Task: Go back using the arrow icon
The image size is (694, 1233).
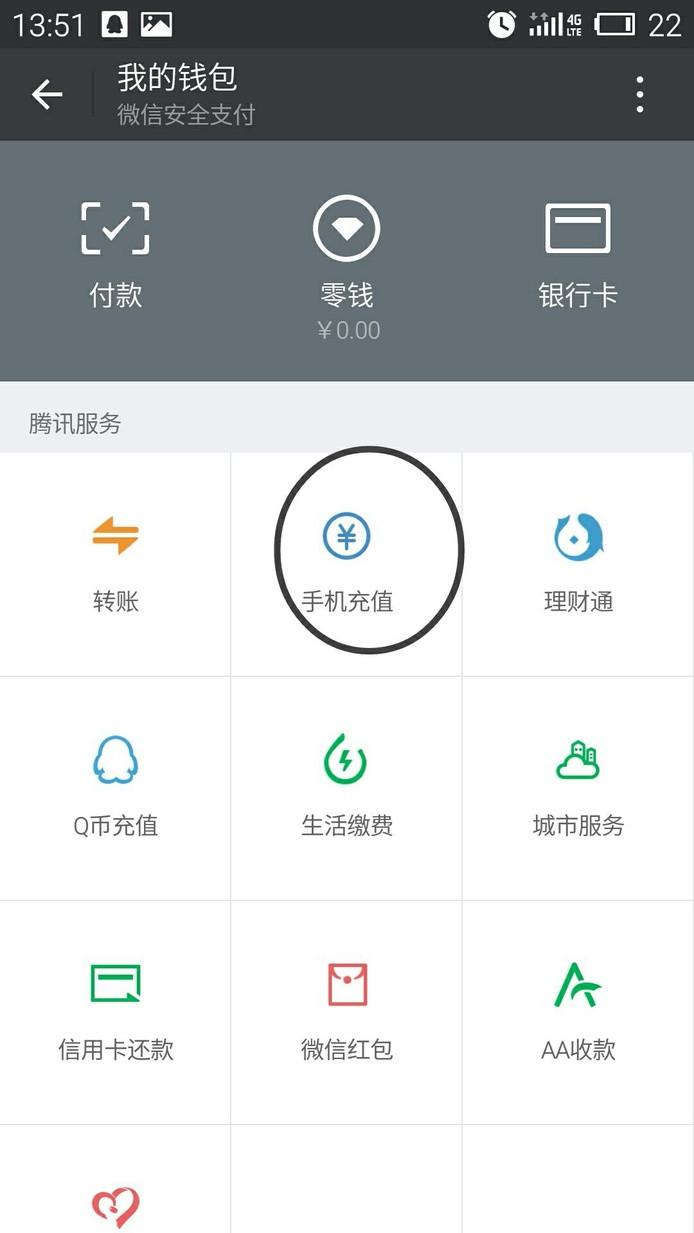Action: click(47, 95)
